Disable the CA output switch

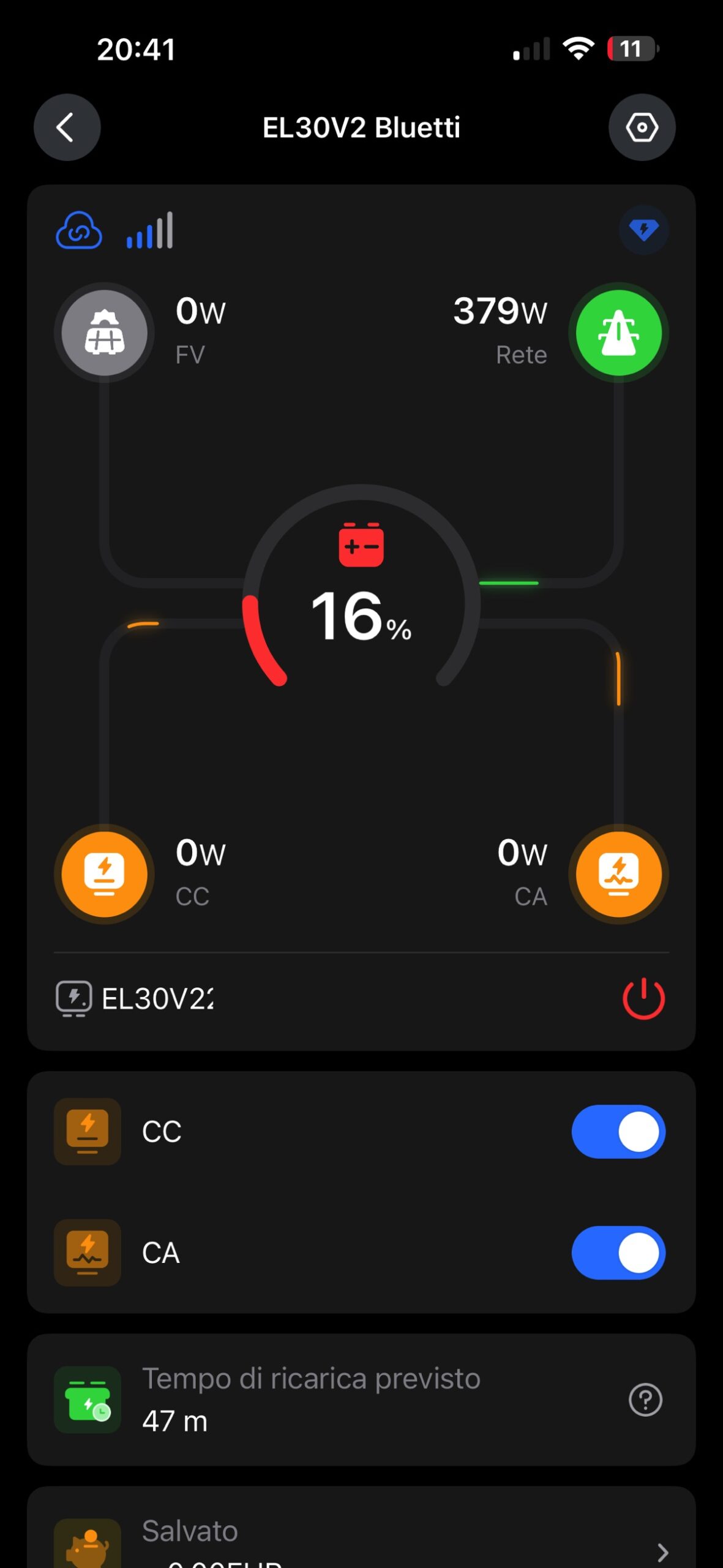[x=618, y=1253]
